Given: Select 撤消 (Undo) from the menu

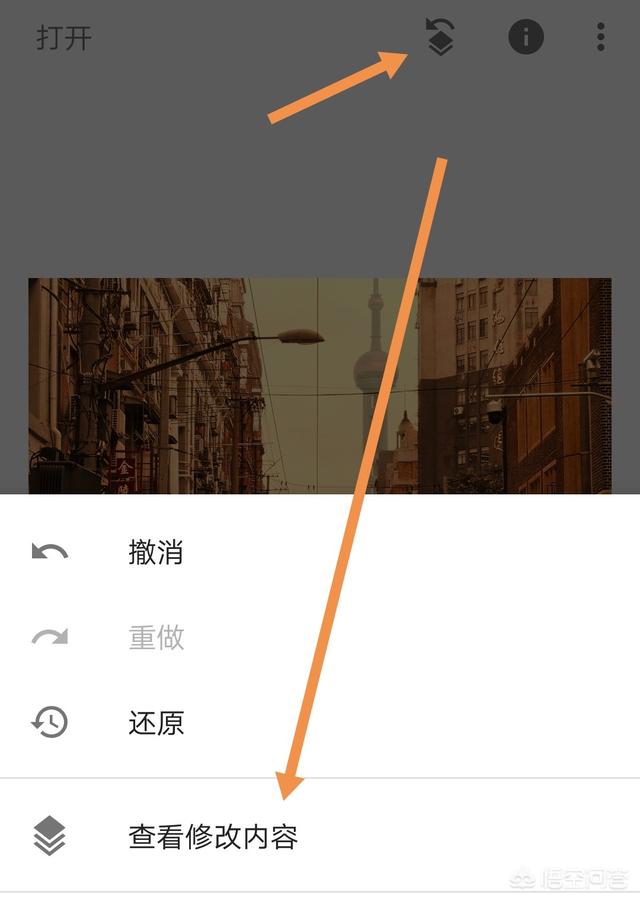Looking at the screenshot, I should tap(156, 551).
